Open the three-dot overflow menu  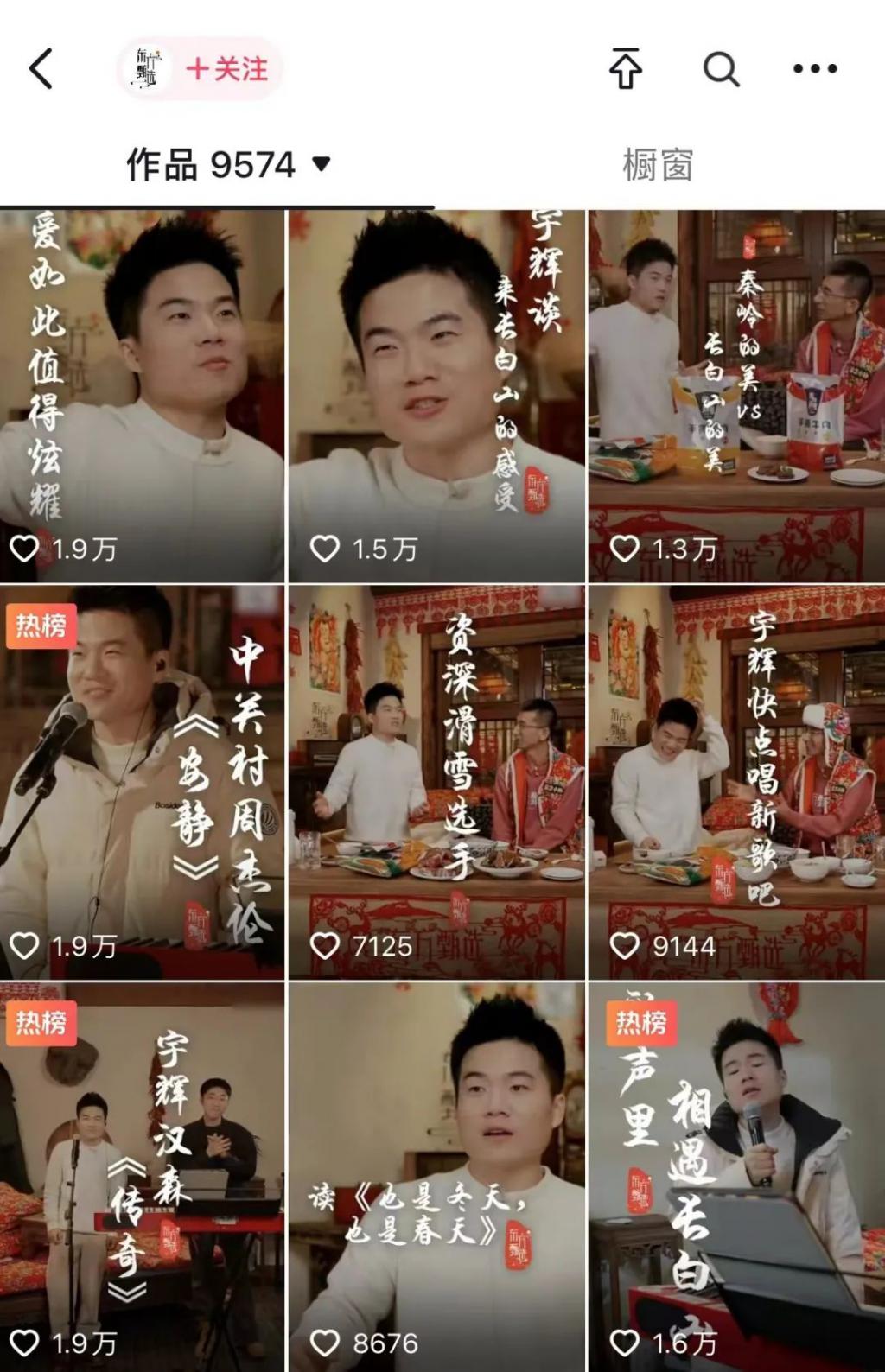[814, 69]
